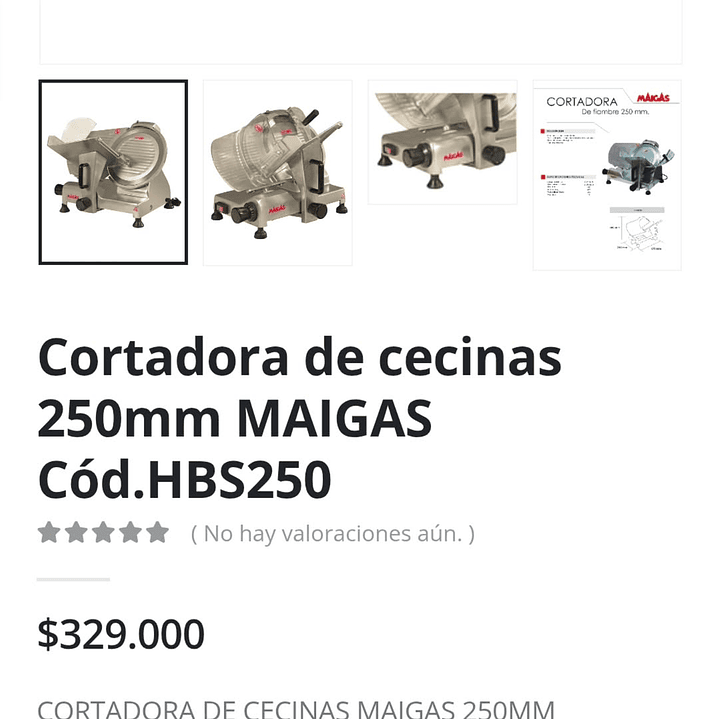The image size is (719, 719).
Task: Tap the star rating row
Action: 104,532
